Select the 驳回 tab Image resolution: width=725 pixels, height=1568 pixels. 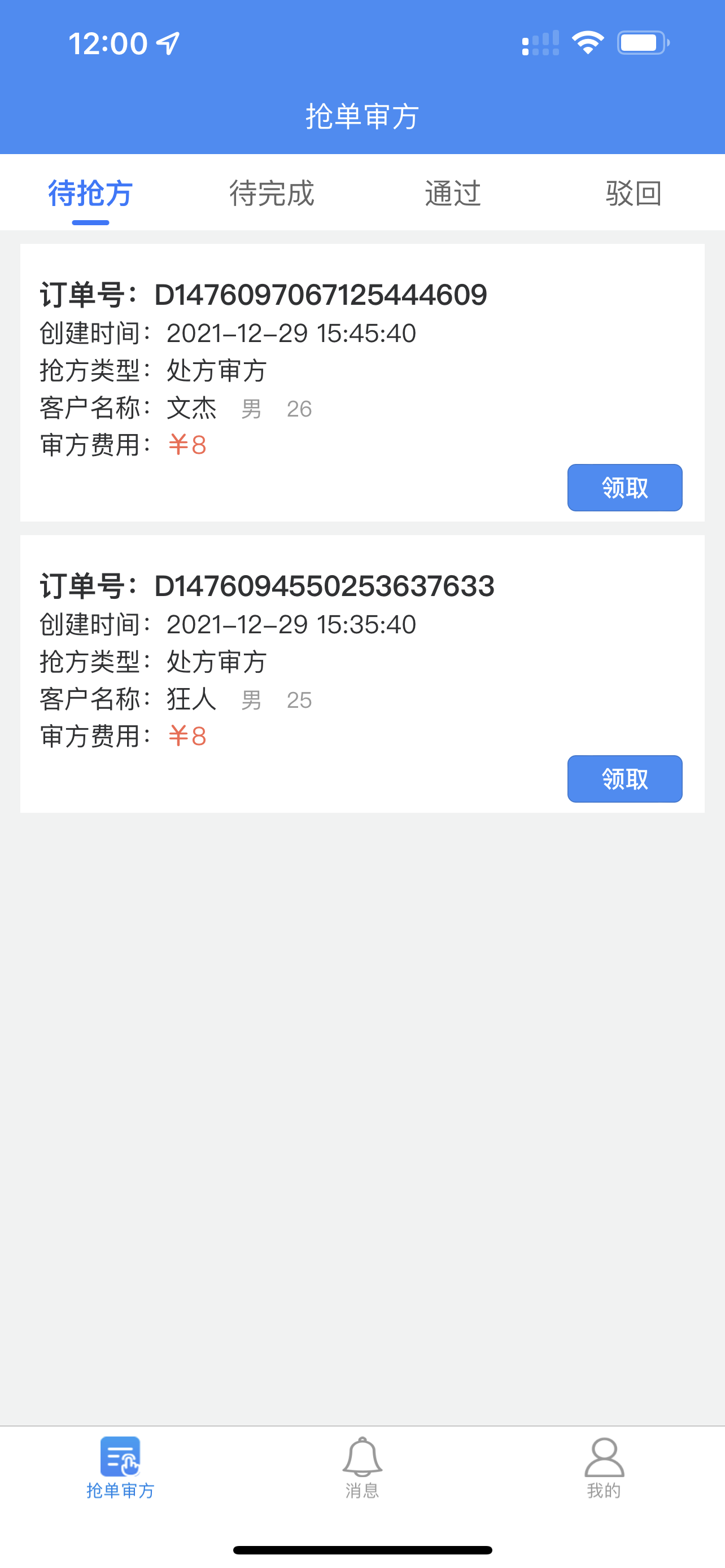[634, 193]
